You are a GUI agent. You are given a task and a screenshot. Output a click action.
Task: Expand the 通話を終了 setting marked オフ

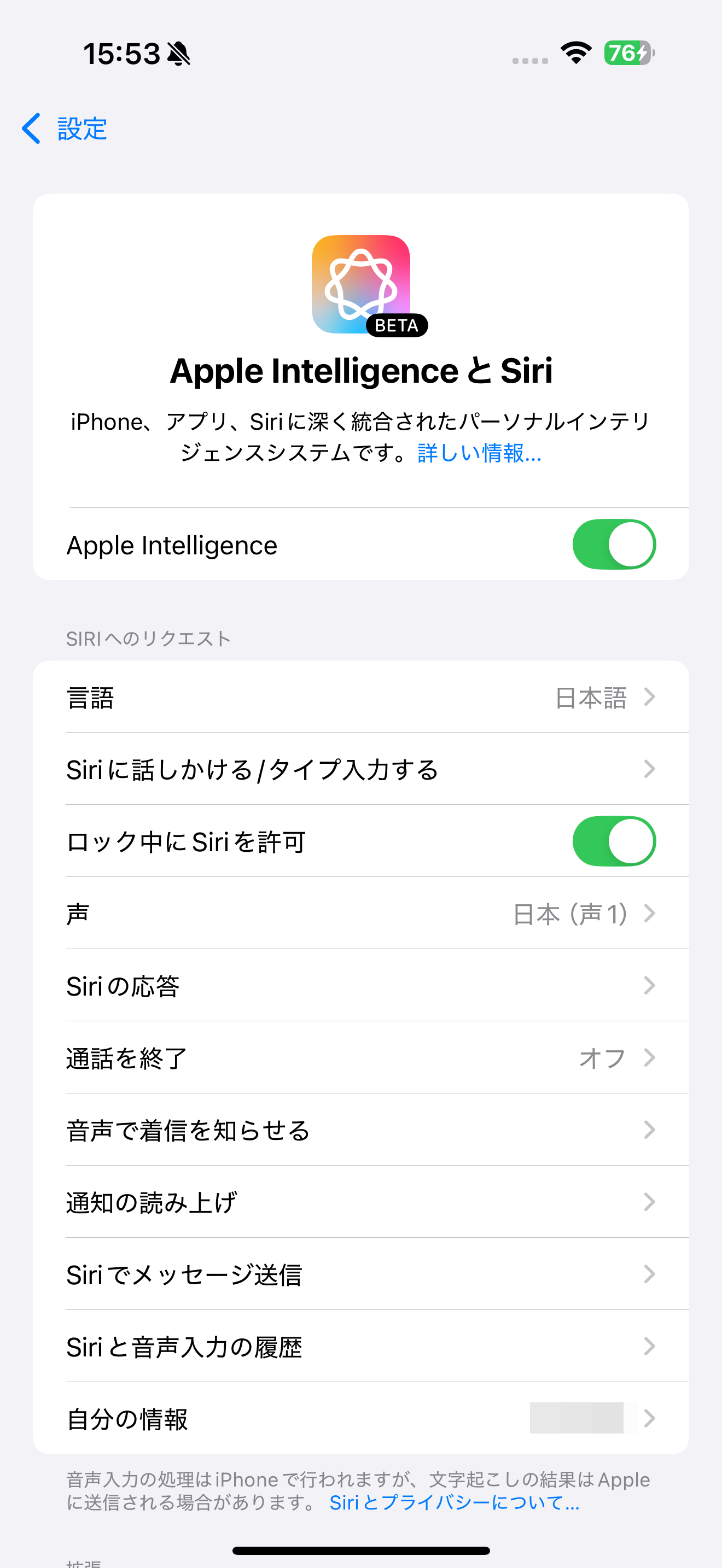361,1058
